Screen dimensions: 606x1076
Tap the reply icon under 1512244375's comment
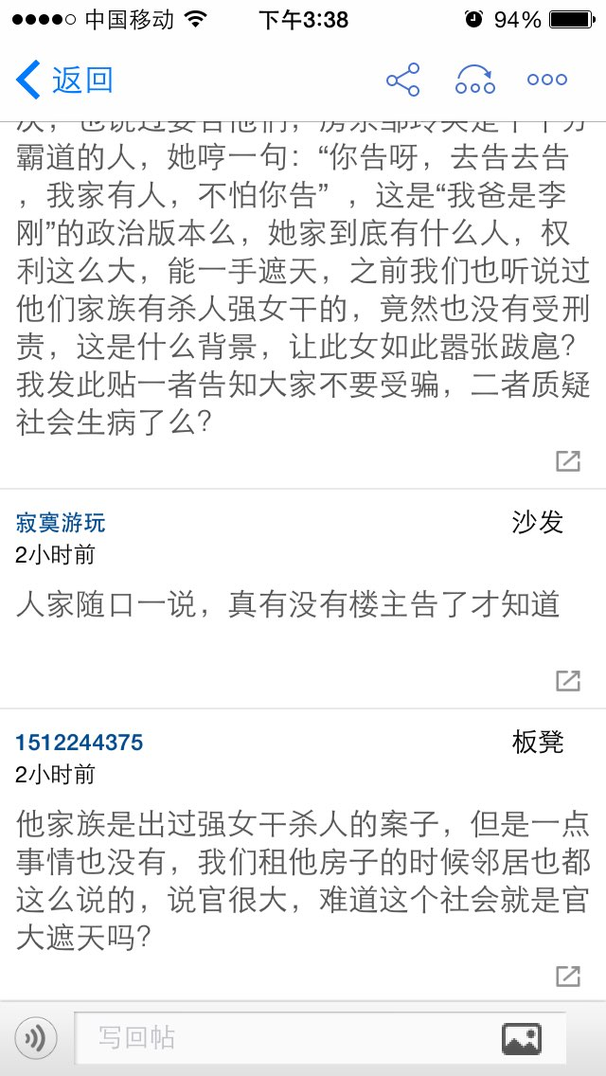tap(568, 976)
